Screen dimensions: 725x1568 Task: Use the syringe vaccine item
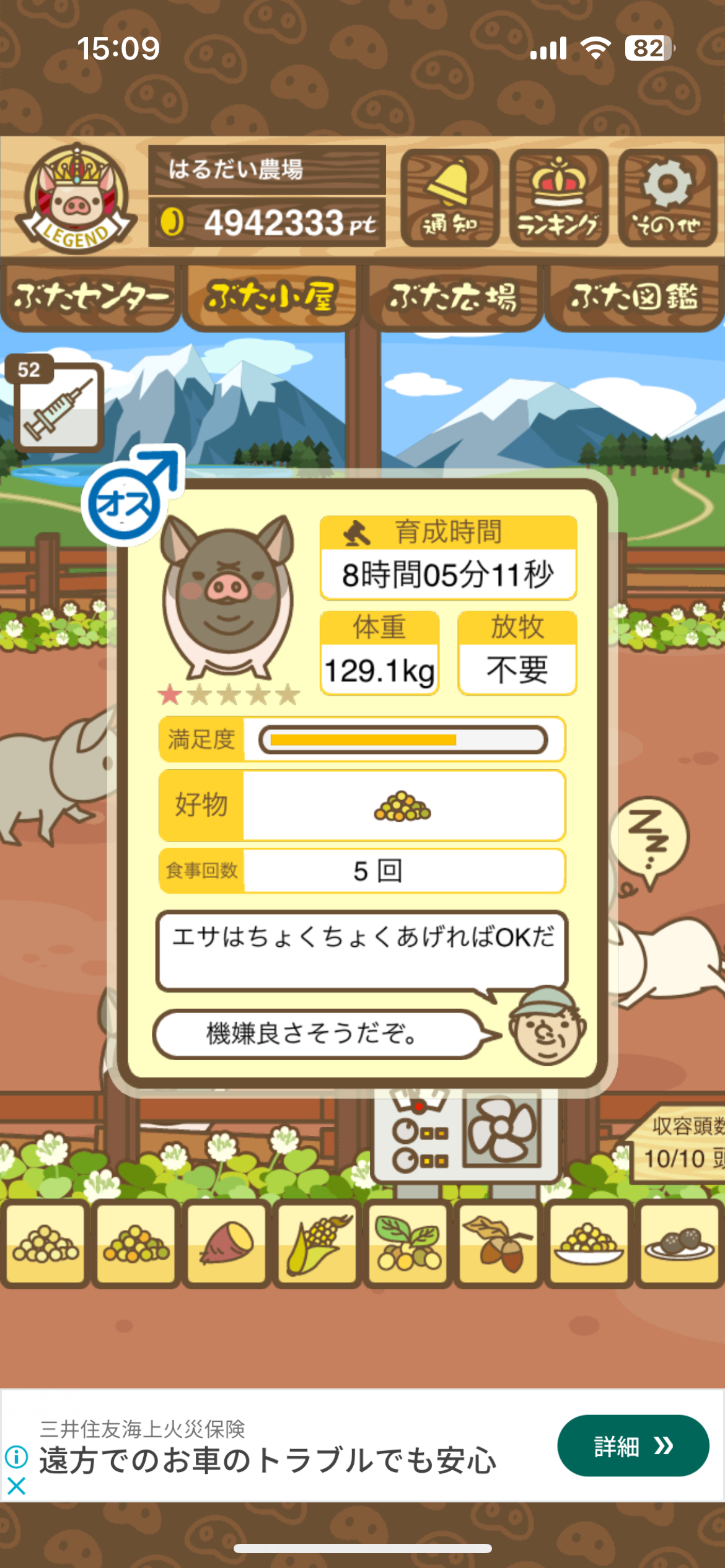coord(58,407)
